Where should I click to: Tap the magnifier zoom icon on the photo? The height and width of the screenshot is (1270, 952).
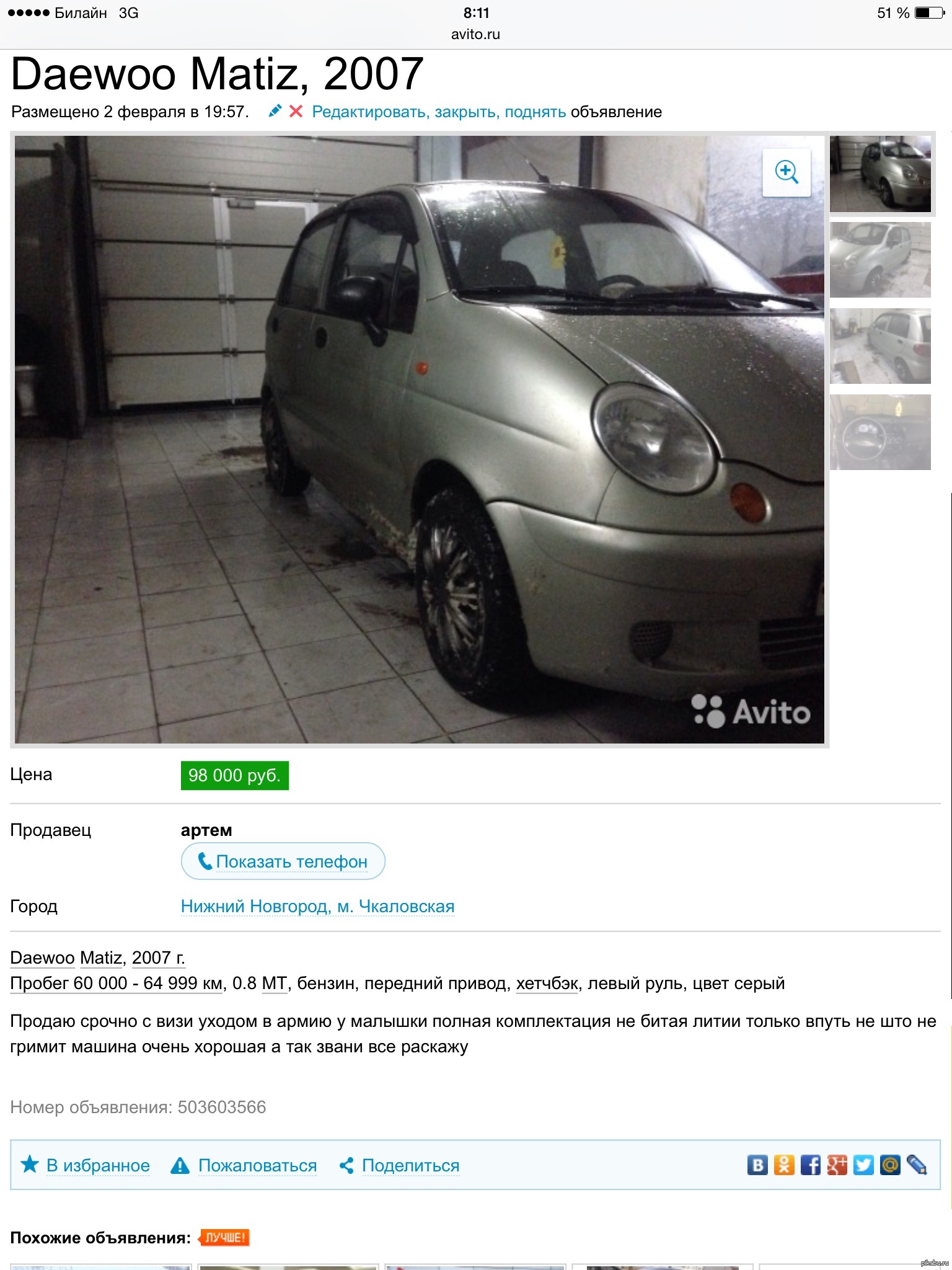click(787, 172)
